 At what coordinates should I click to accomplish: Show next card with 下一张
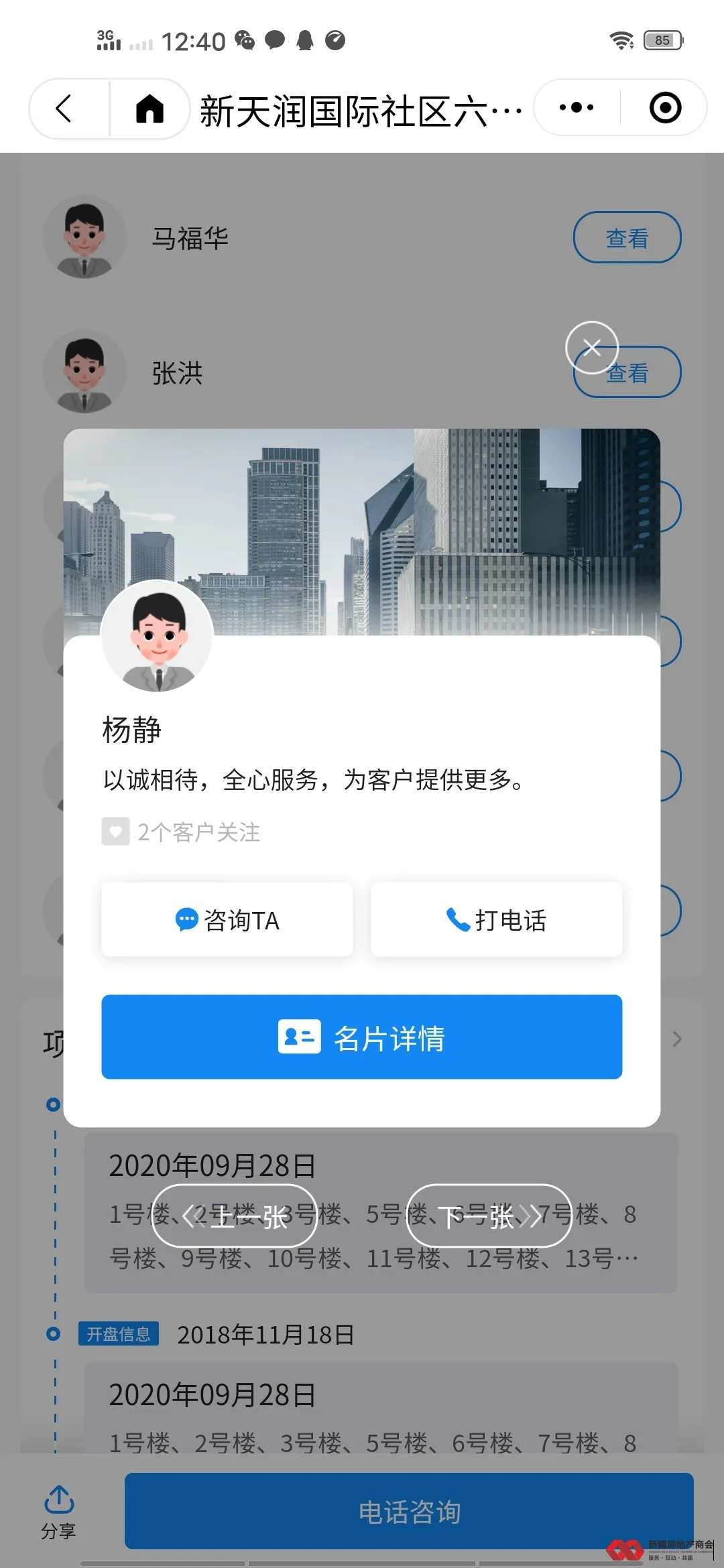tap(489, 1216)
